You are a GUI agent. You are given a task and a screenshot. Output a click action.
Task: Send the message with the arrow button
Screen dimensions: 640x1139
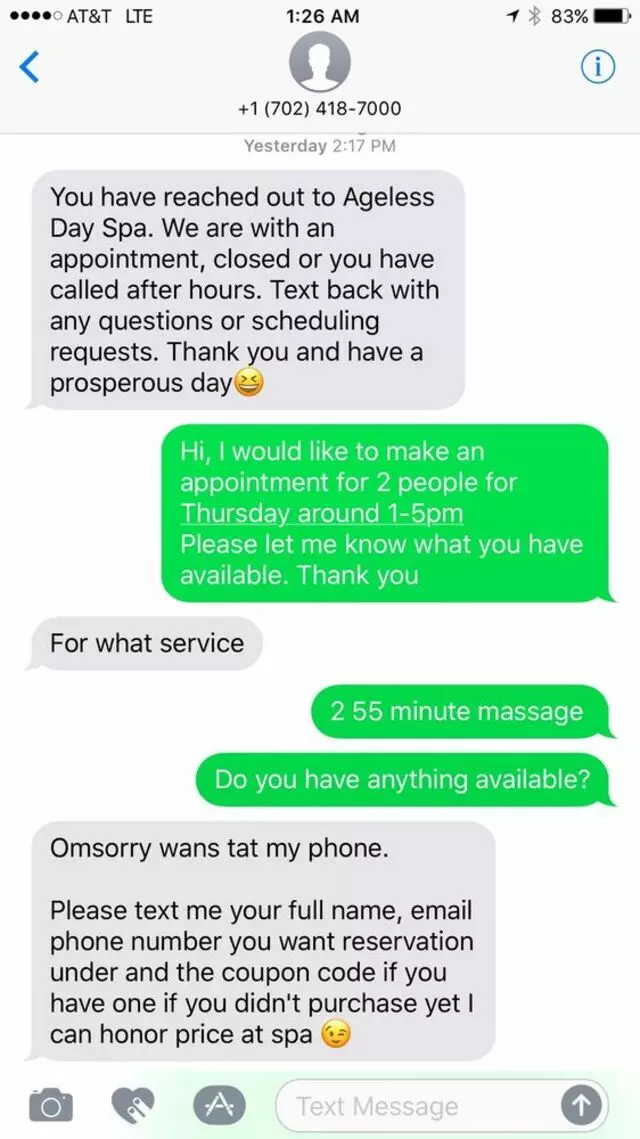581,1105
